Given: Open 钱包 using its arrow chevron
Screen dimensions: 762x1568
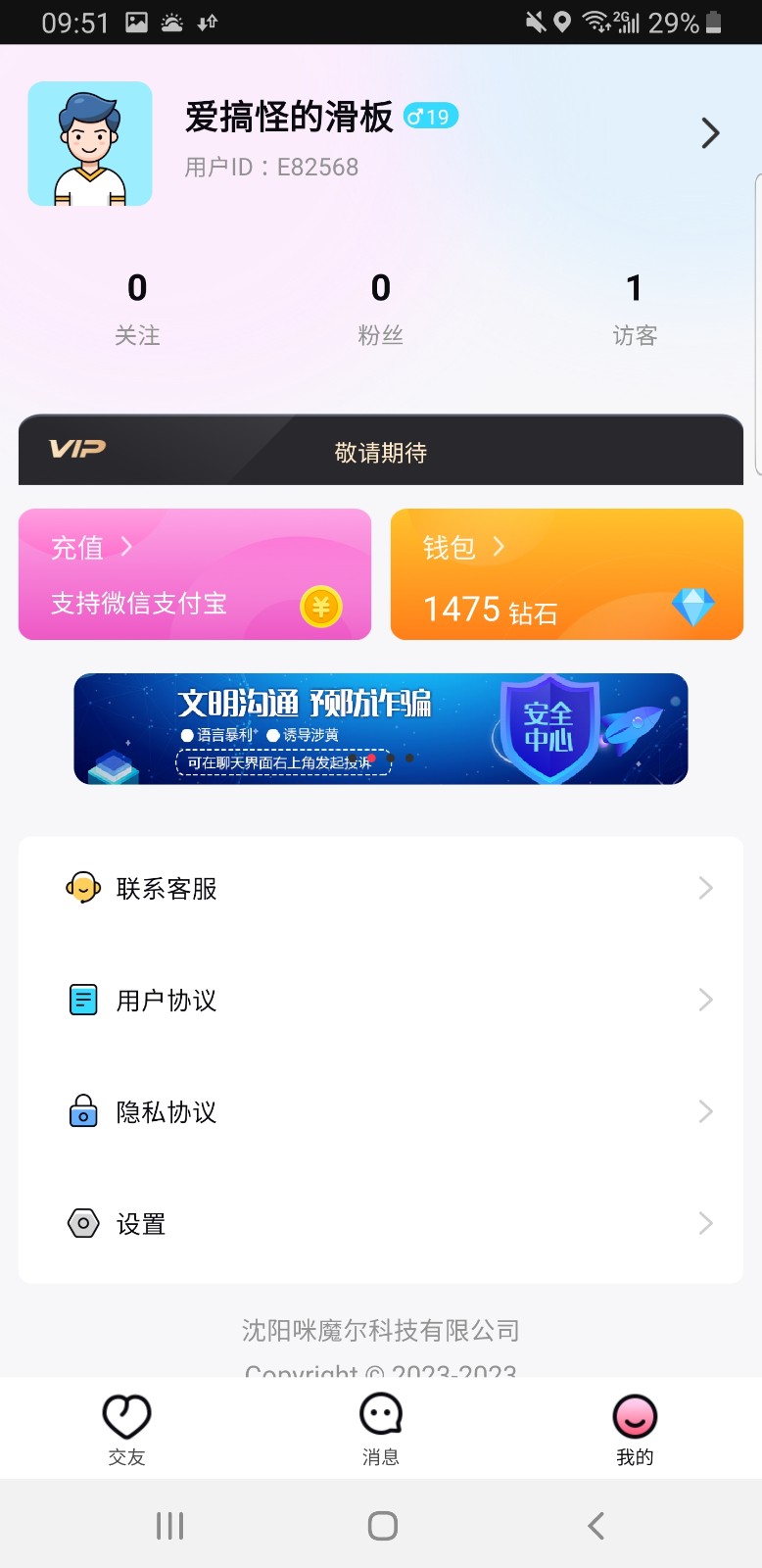Looking at the screenshot, I should click(500, 547).
